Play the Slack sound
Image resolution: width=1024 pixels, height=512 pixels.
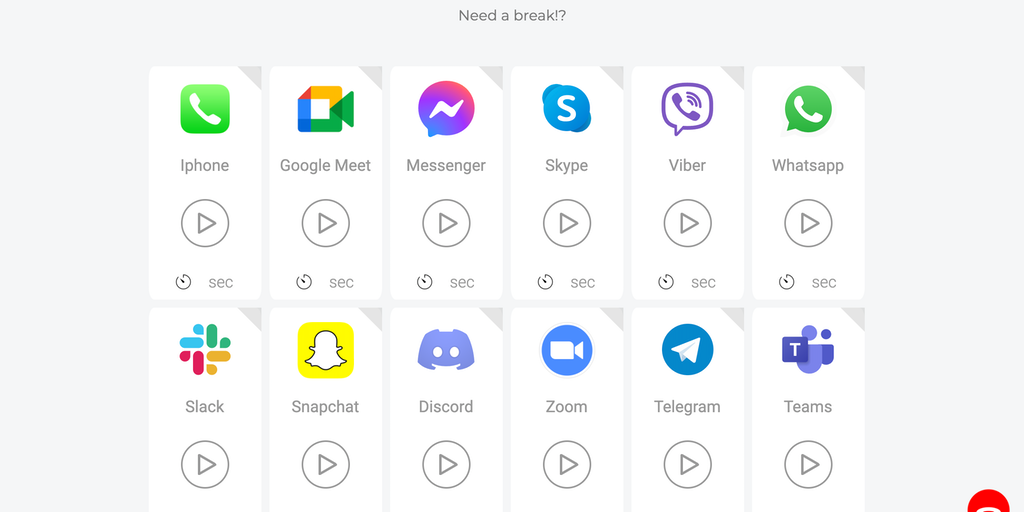pyautogui.click(x=205, y=464)
